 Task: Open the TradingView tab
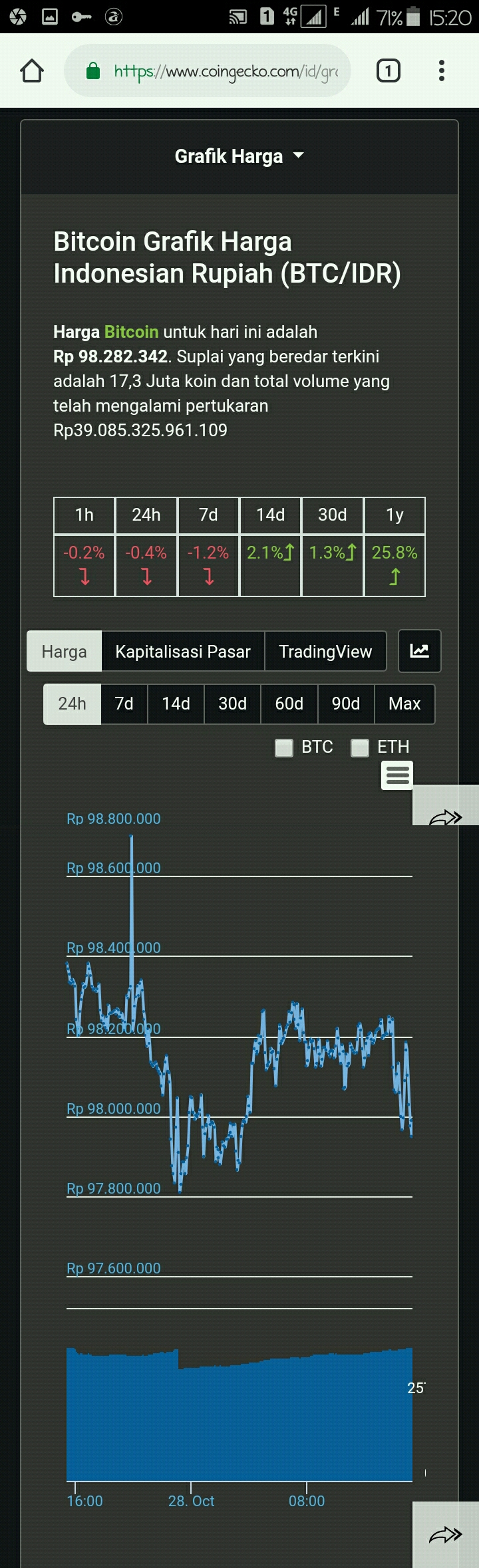[325, 652]
